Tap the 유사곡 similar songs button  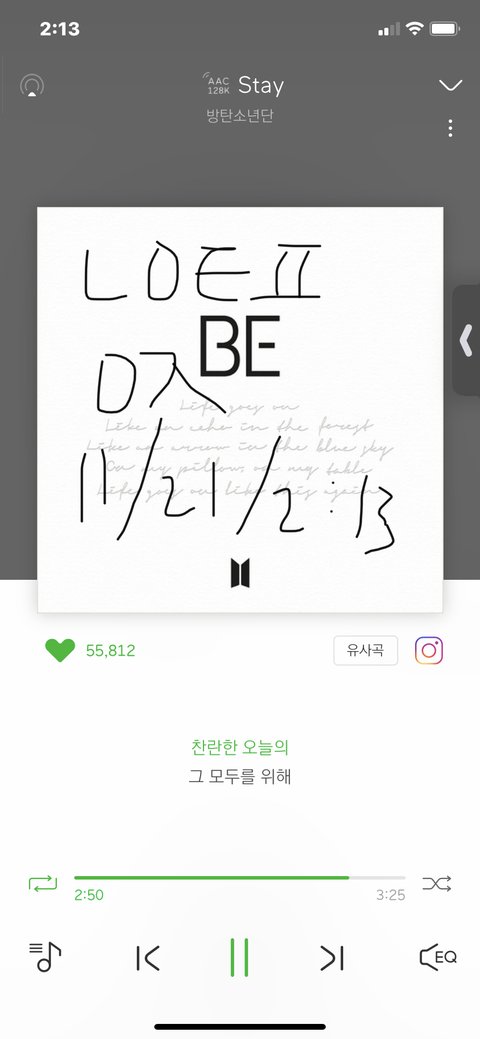[x=365, y=650]
